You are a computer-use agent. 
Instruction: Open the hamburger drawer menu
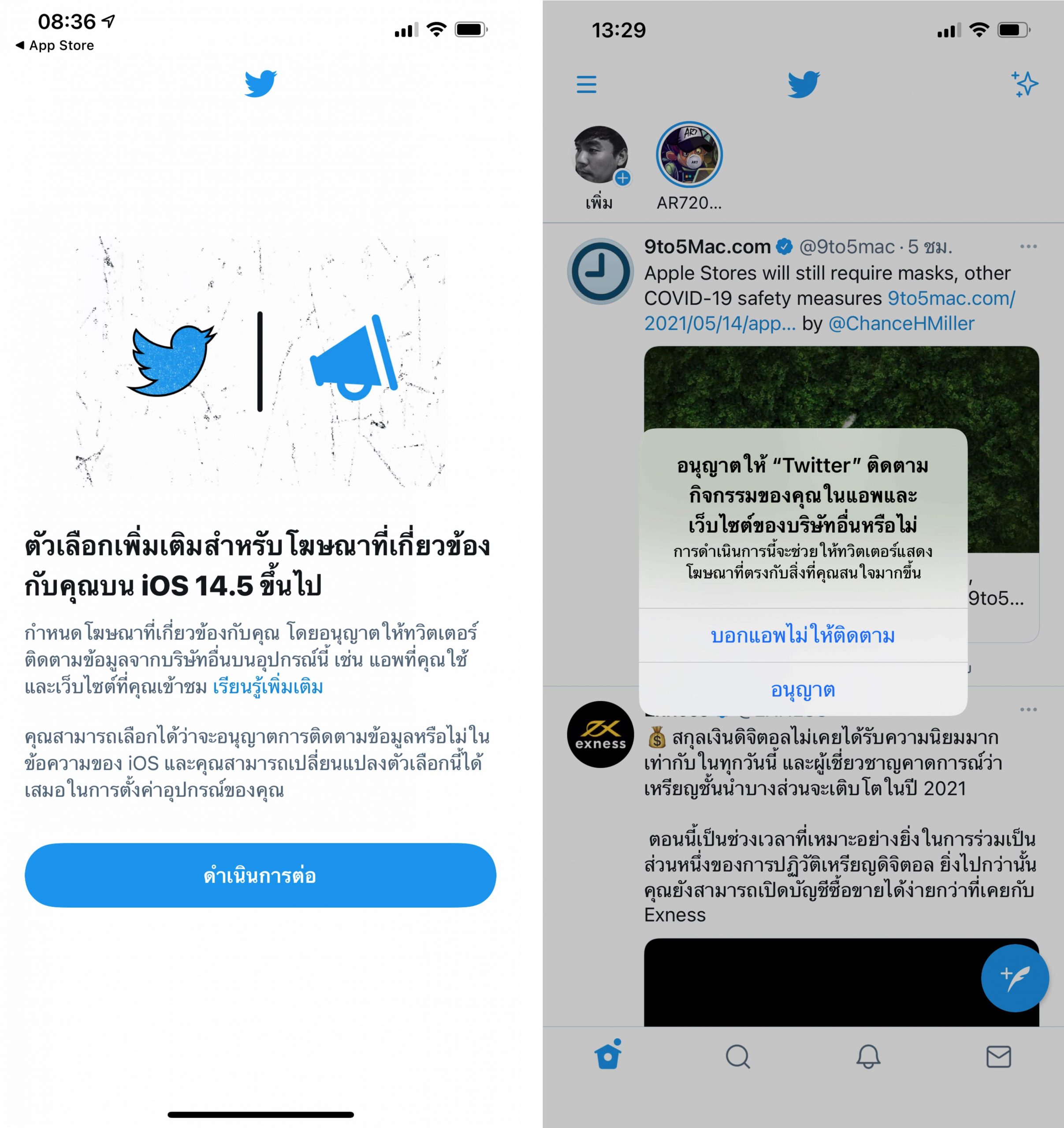point(586,85)
